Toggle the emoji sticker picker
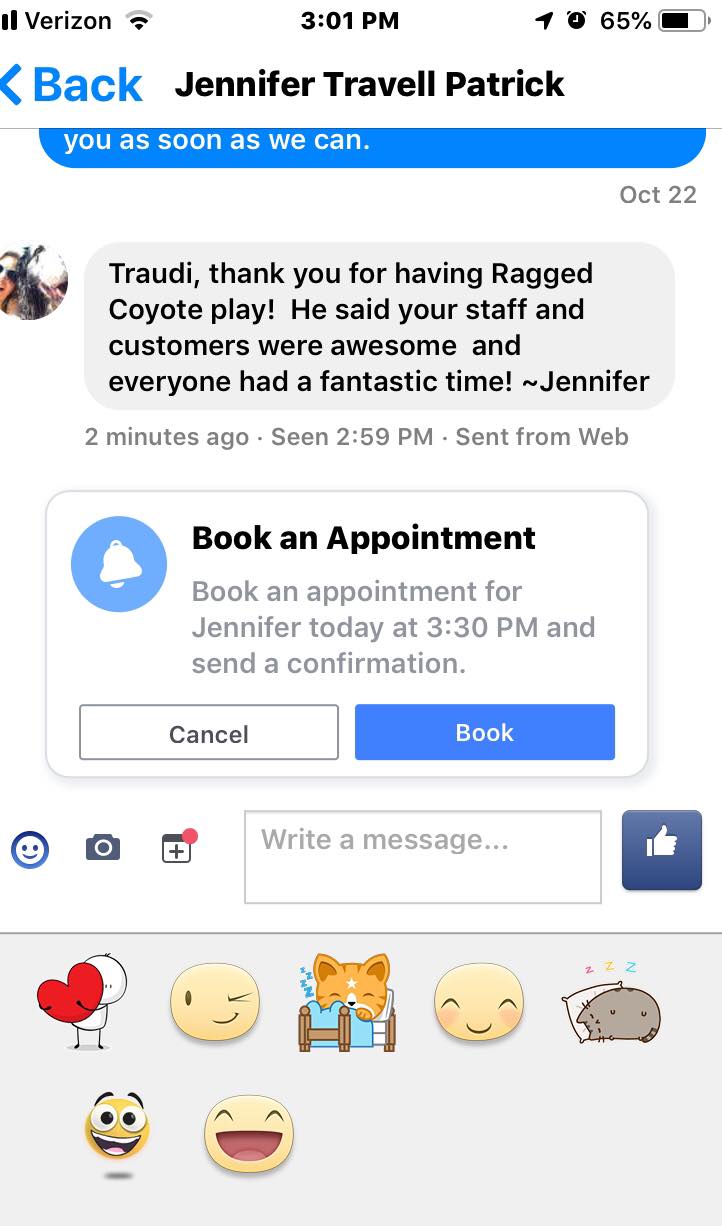 (x=30, y=849)
